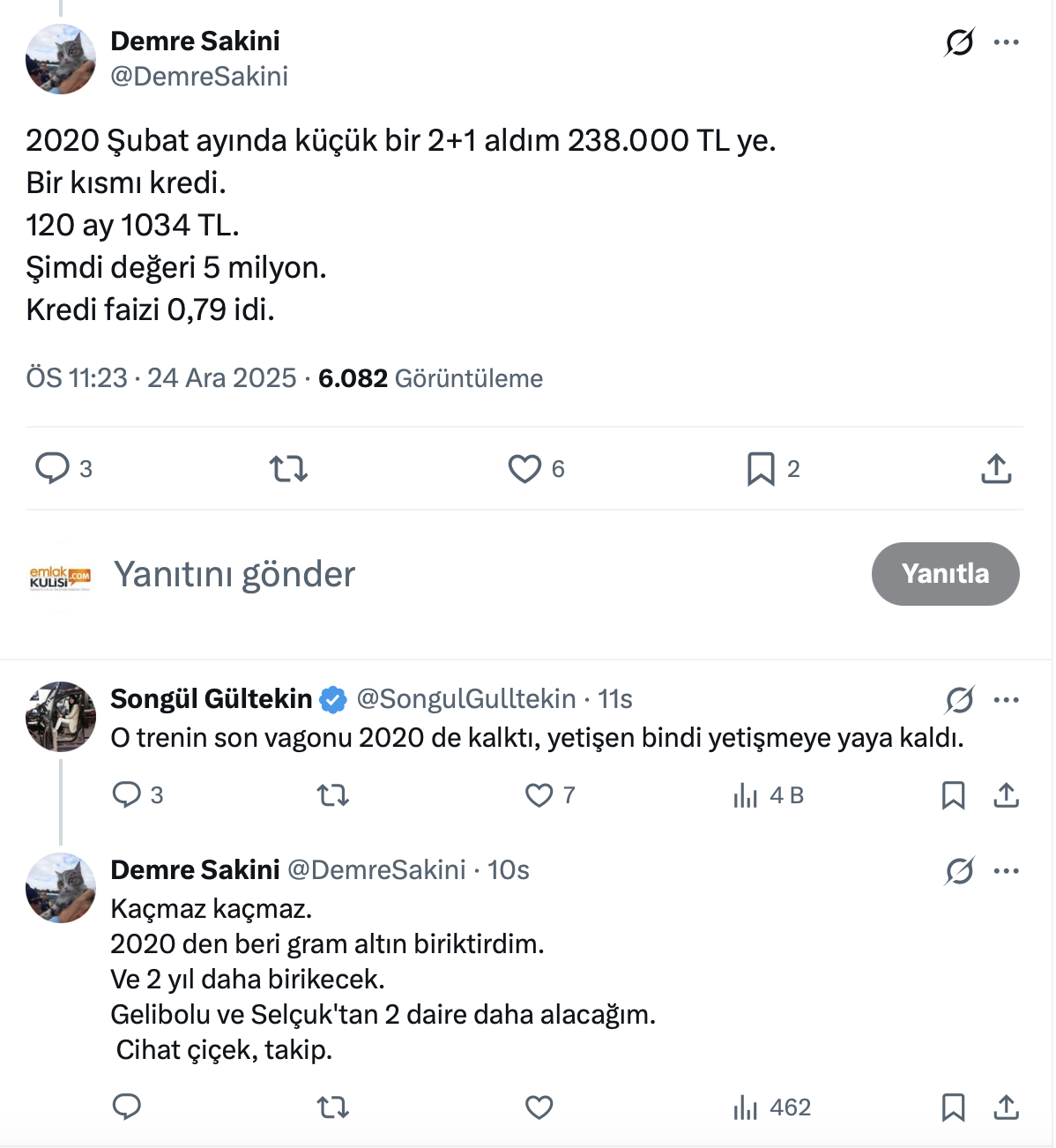Tap the Yanıtla button
Viewport: 1056px width, 1148px height.
click(945, 574)
